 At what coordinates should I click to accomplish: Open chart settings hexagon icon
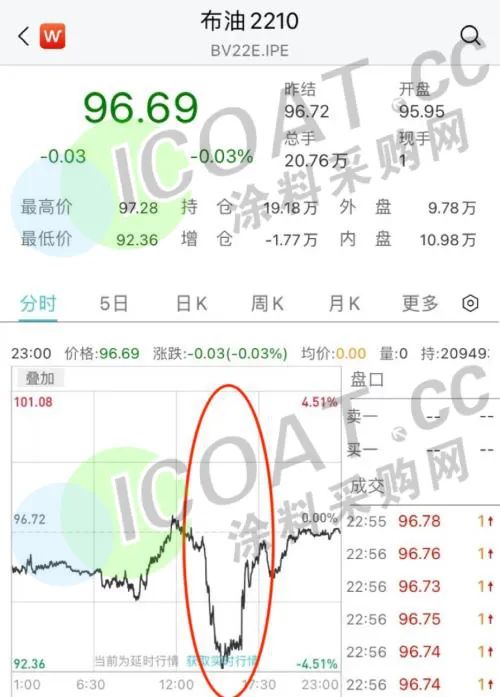(470, 304)
